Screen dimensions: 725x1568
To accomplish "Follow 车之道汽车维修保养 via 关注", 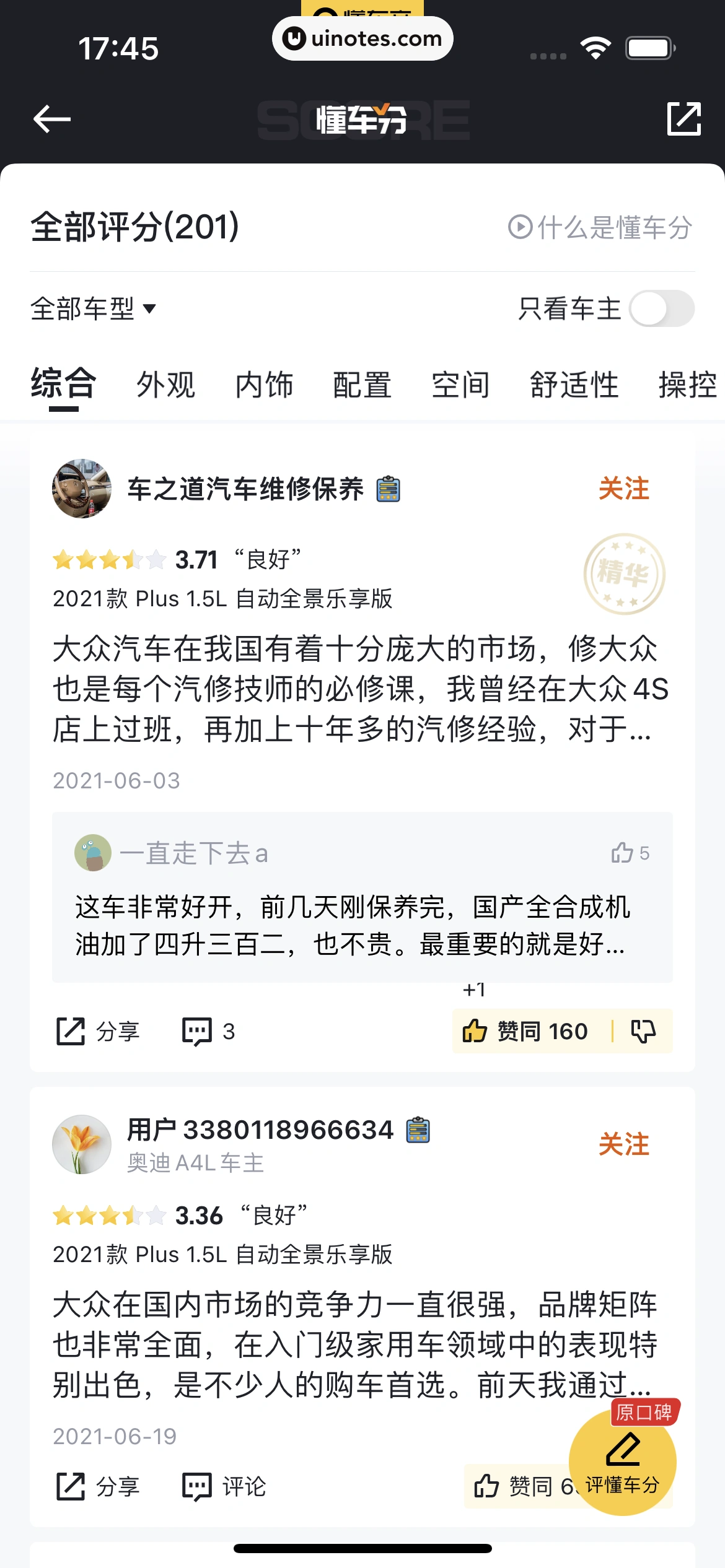I will (623, 489).
